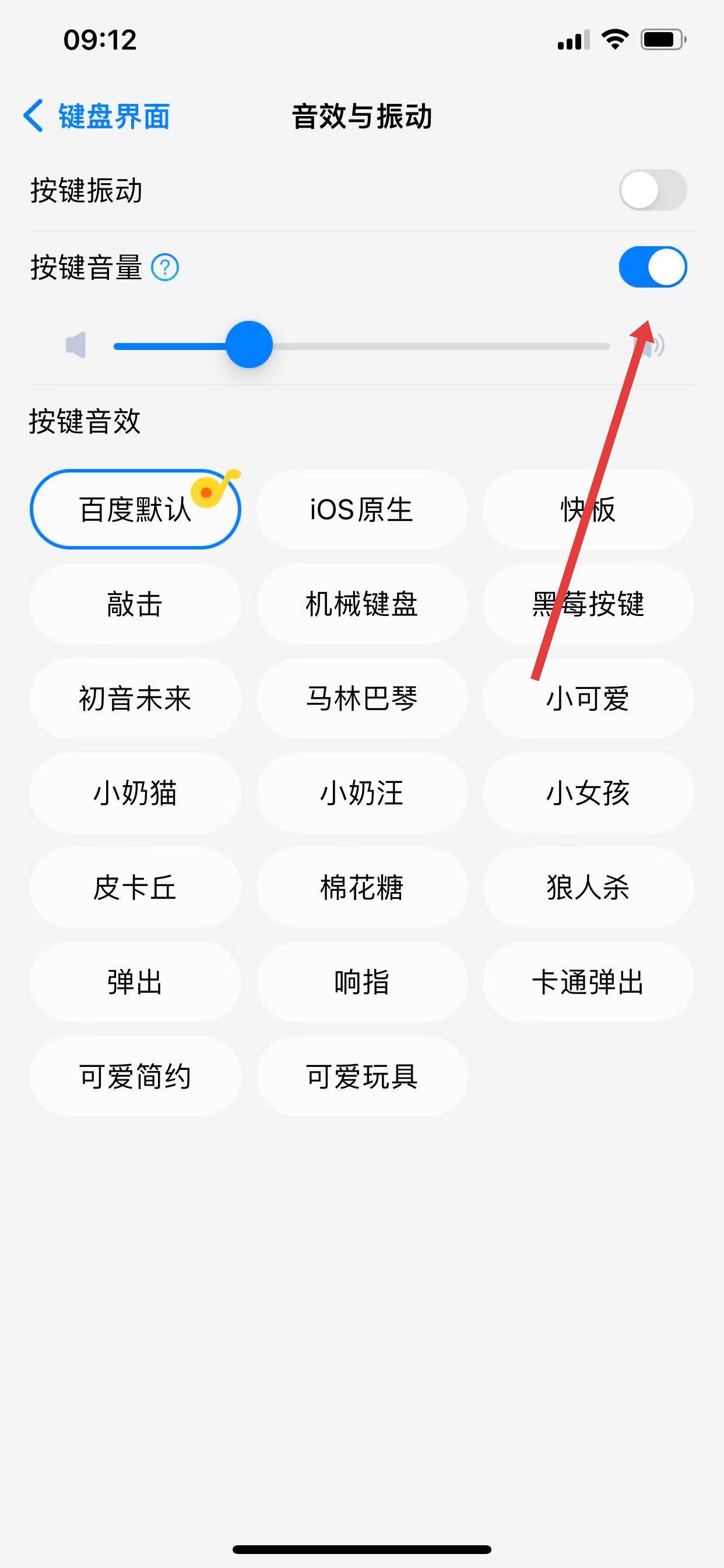Viewport: 724px width, 1568px height.
Task: Select the 狼人杀 sound effect
Action: point(588,887)
